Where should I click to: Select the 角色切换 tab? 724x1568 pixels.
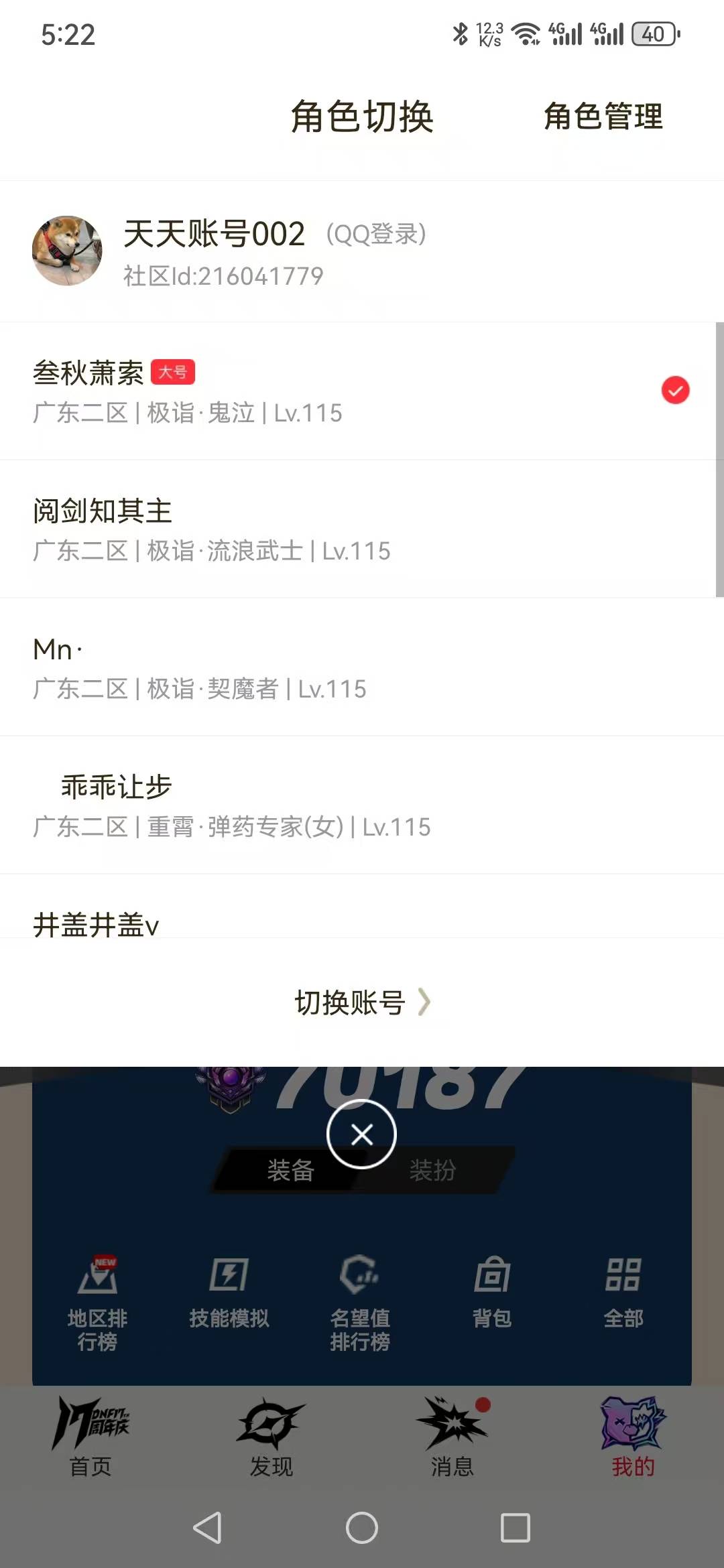[x=361, y=117]
